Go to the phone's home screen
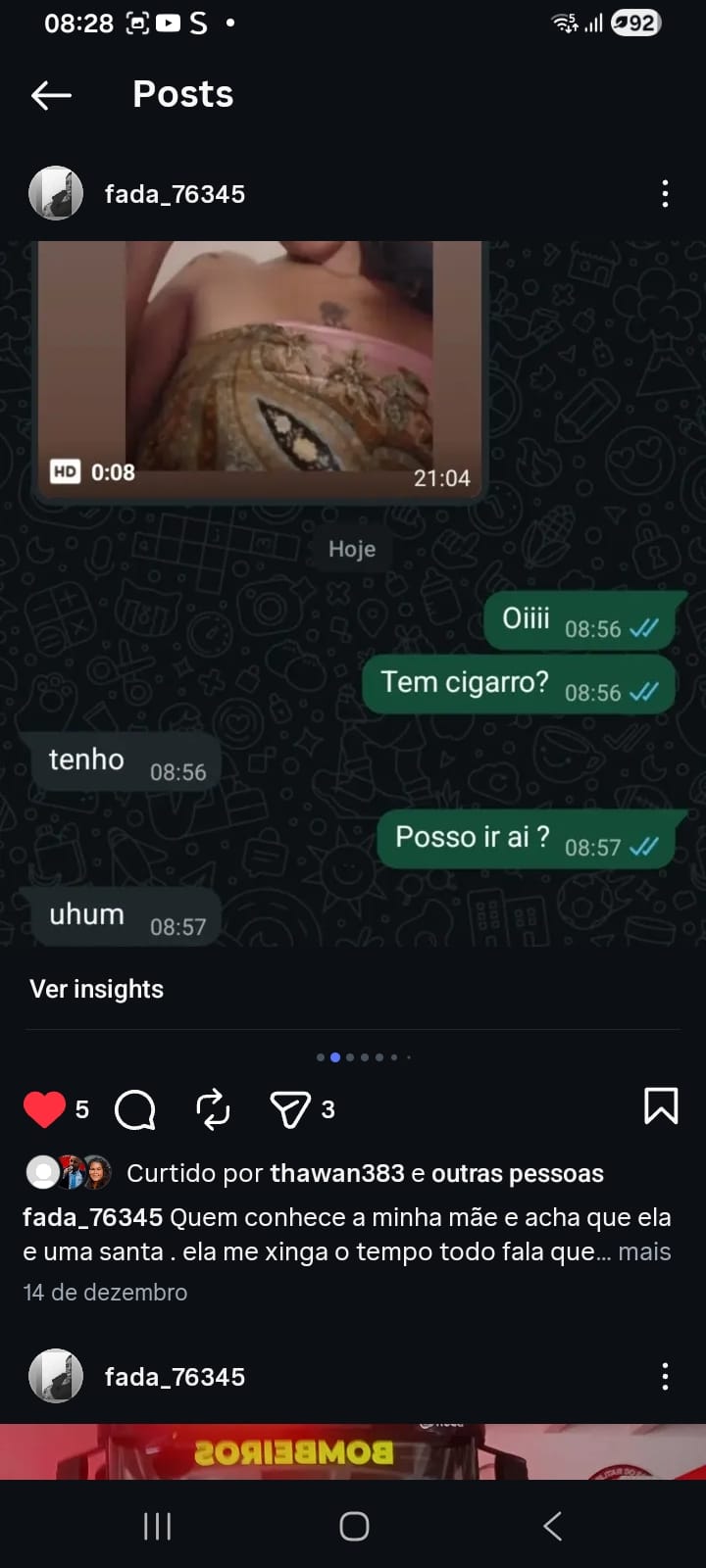The height and width of the screenshot is (1568, 706). (354, 1526)
